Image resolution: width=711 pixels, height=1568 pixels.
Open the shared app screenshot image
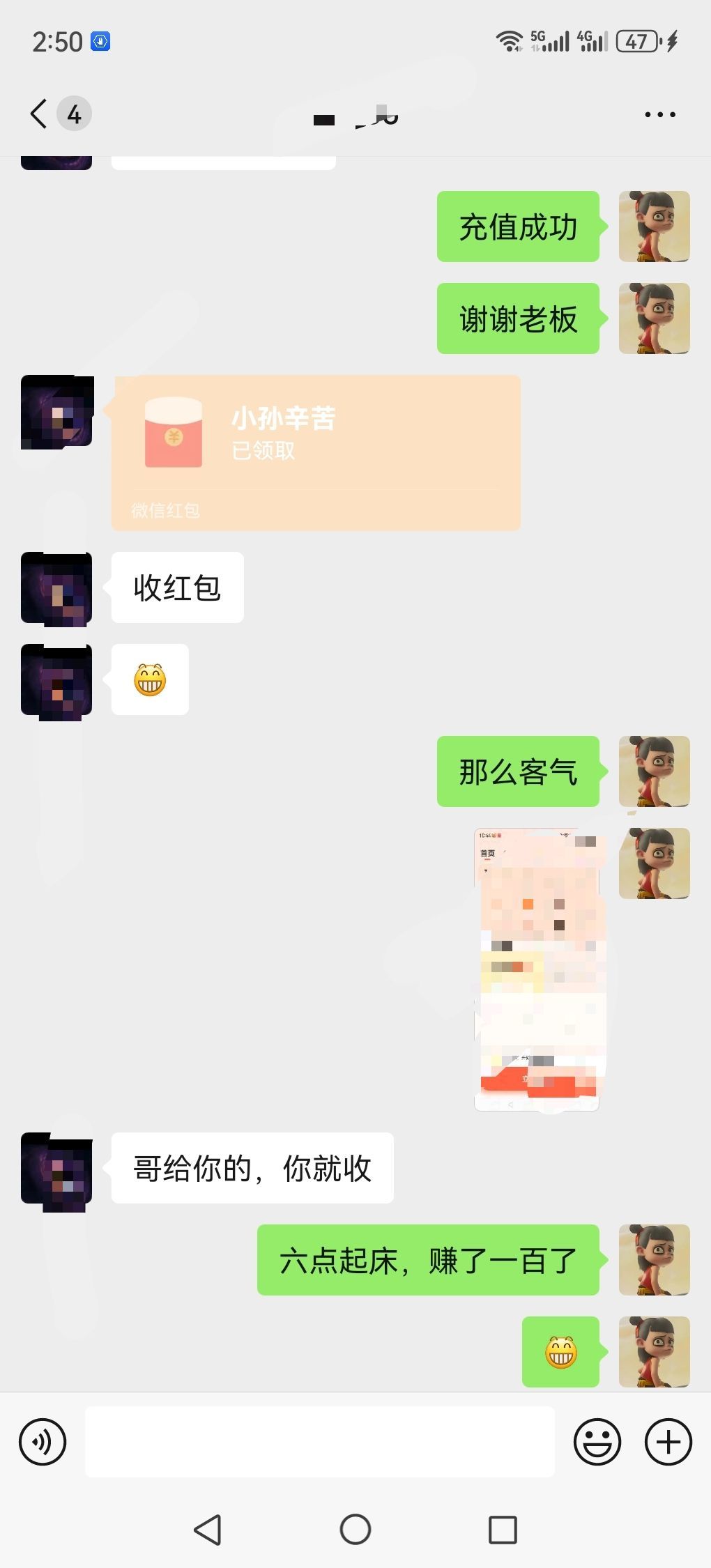(x=537, y=969)
